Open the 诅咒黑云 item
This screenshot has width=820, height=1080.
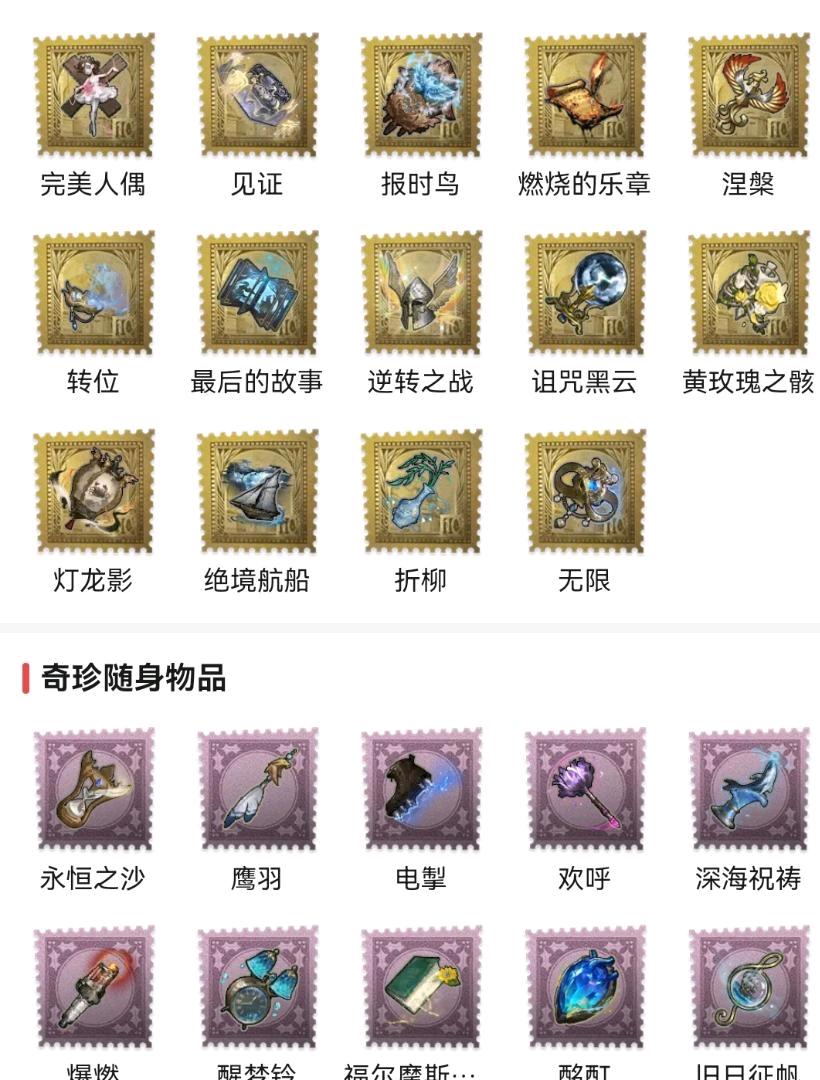[584, 293]
